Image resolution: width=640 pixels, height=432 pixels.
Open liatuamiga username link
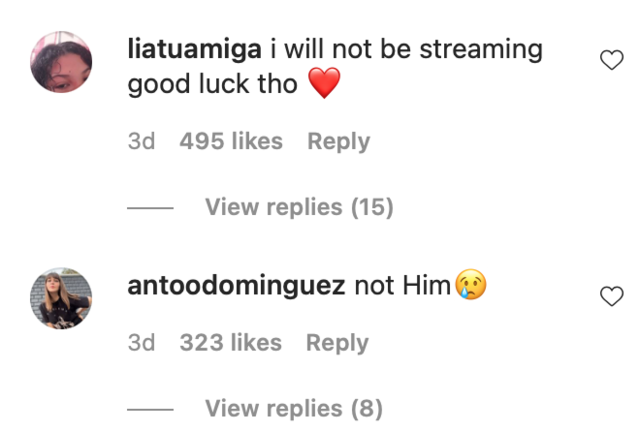pos(196,49)
